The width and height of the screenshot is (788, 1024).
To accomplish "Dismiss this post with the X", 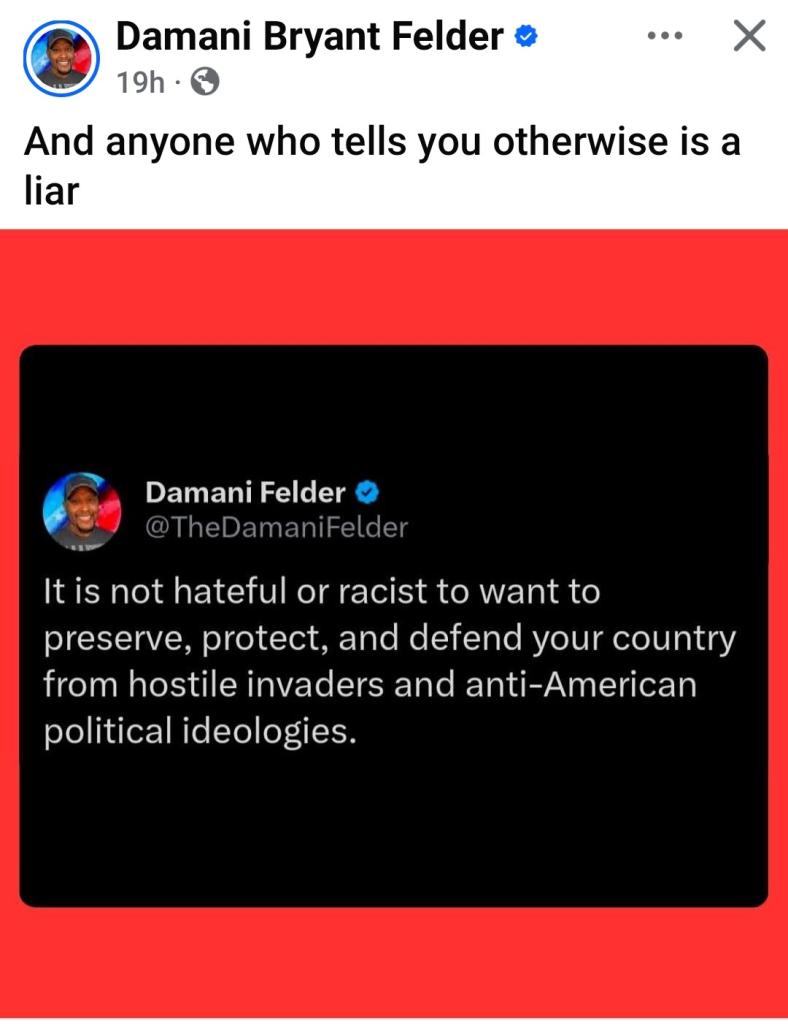I will (x=748, y=36).
